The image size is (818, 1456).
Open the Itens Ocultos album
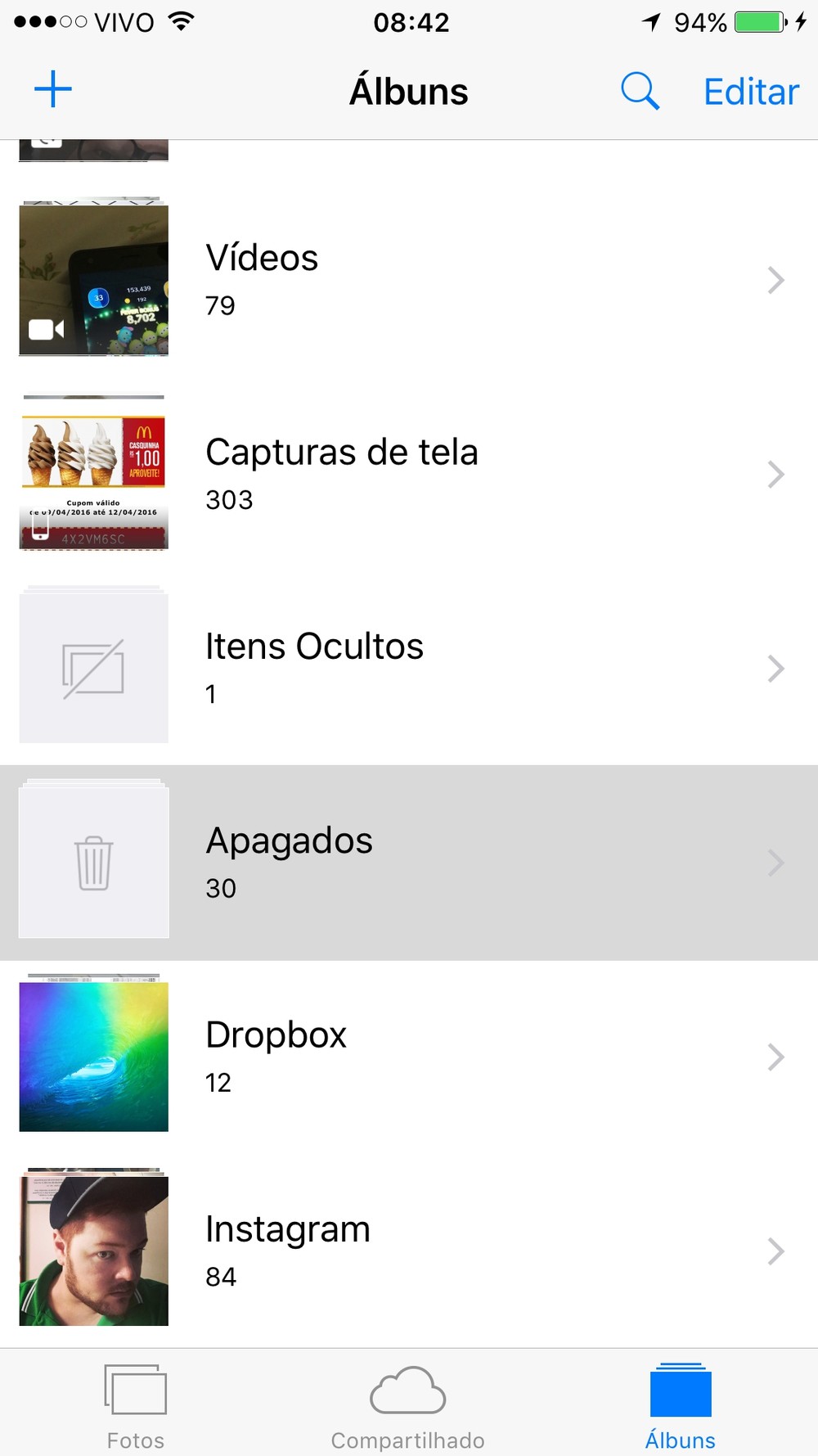pyautogui.click(x=409, y=668)
